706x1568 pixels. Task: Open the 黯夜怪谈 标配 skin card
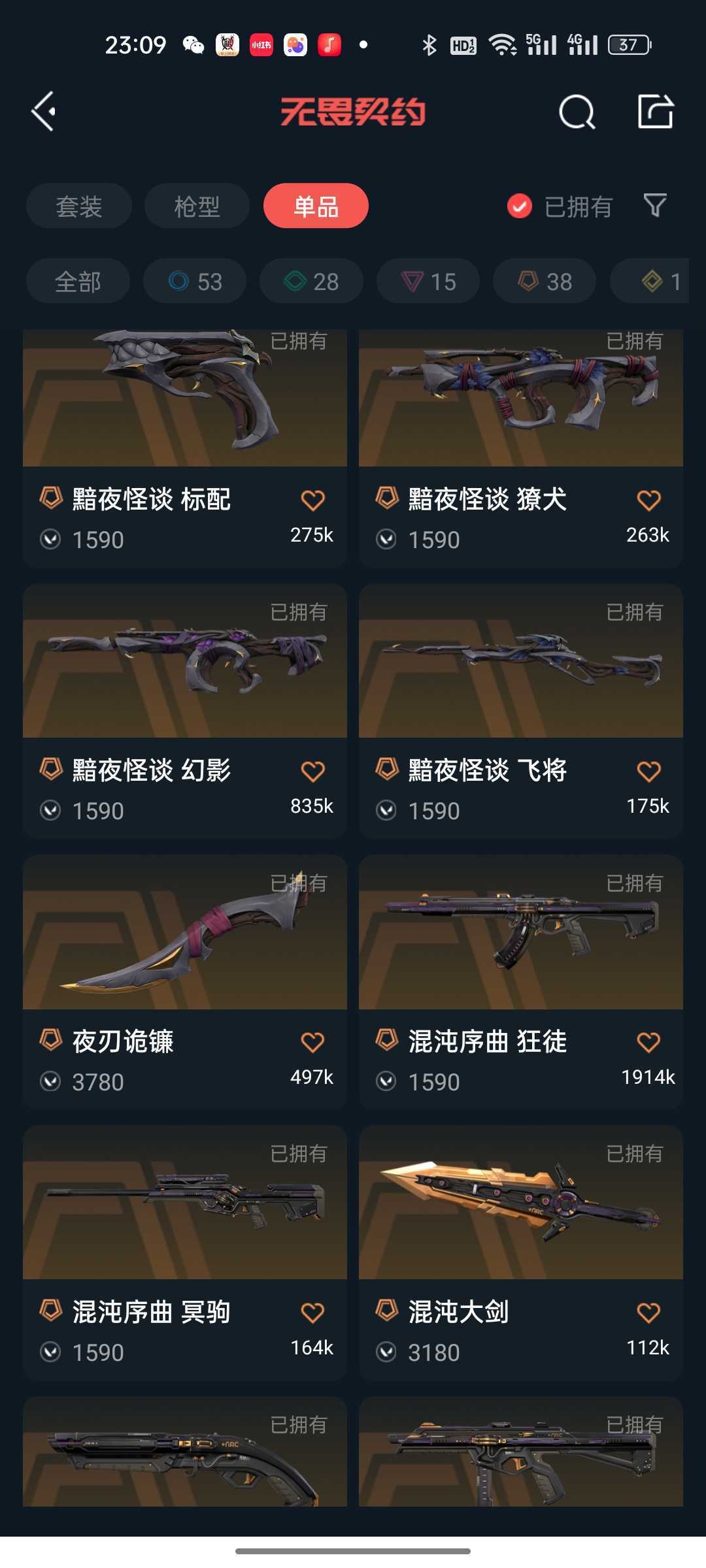click(184, 418)
